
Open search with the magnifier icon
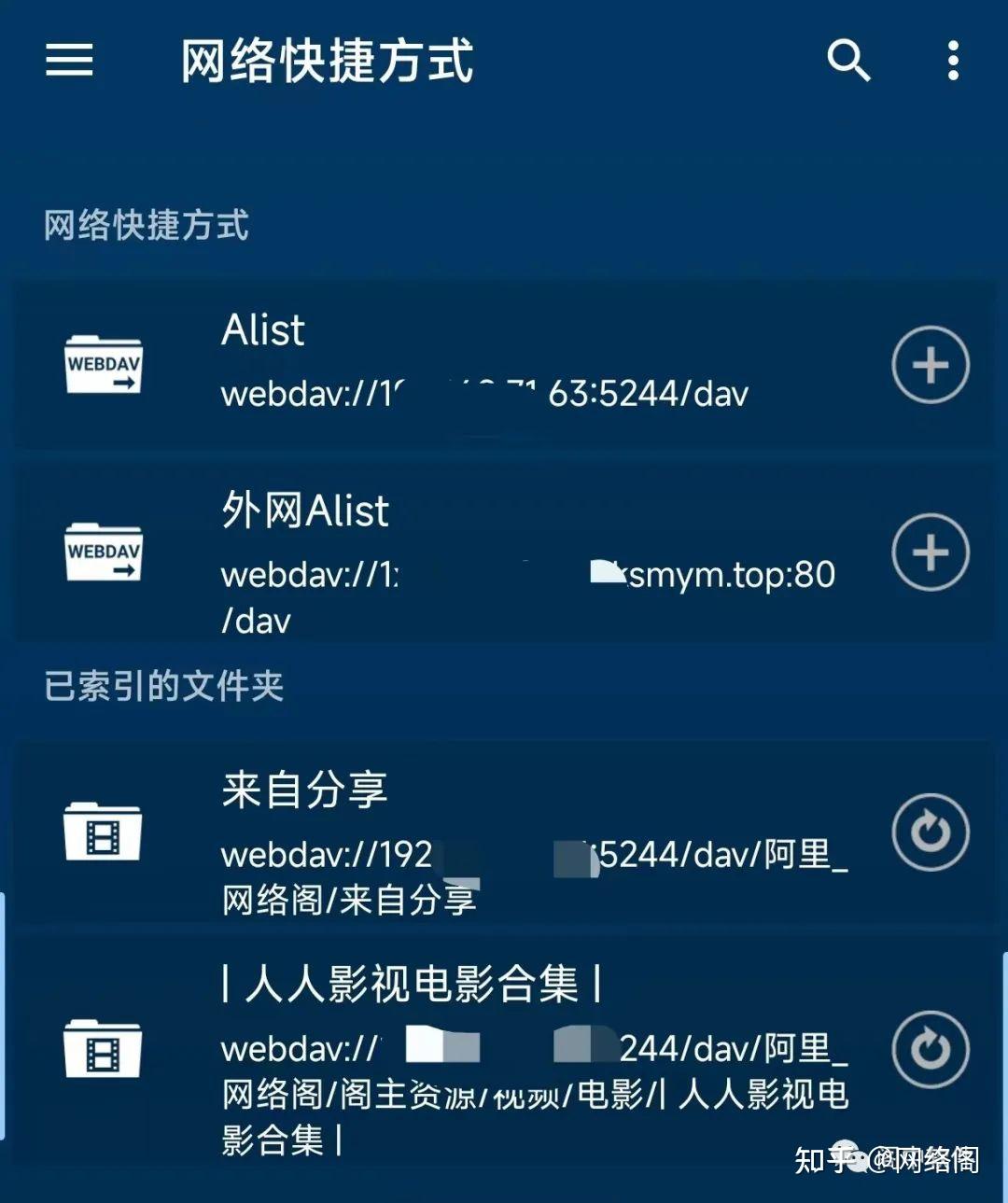click(x=847, y=61)
